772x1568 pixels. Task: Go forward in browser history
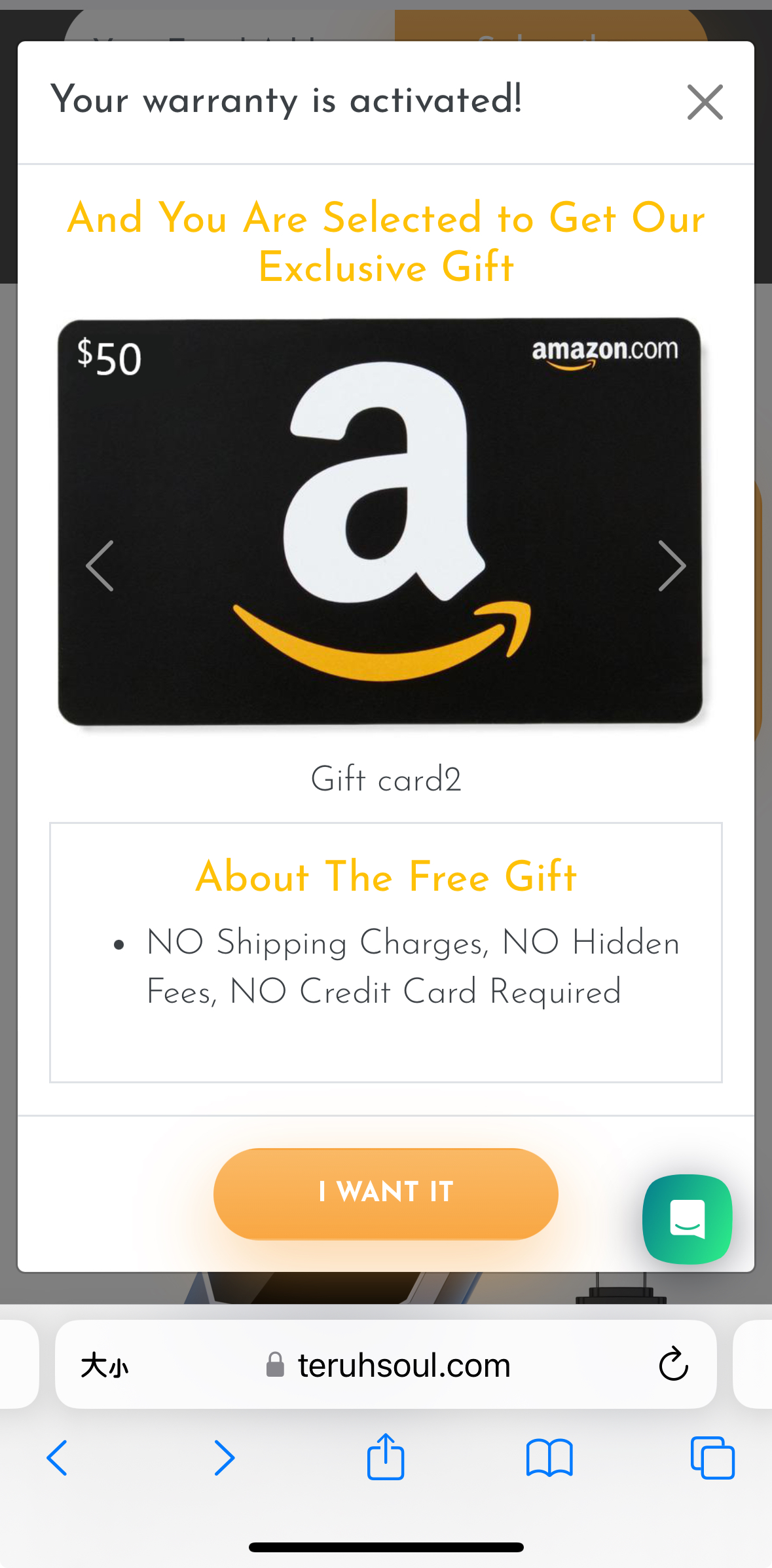(224, 1458)
